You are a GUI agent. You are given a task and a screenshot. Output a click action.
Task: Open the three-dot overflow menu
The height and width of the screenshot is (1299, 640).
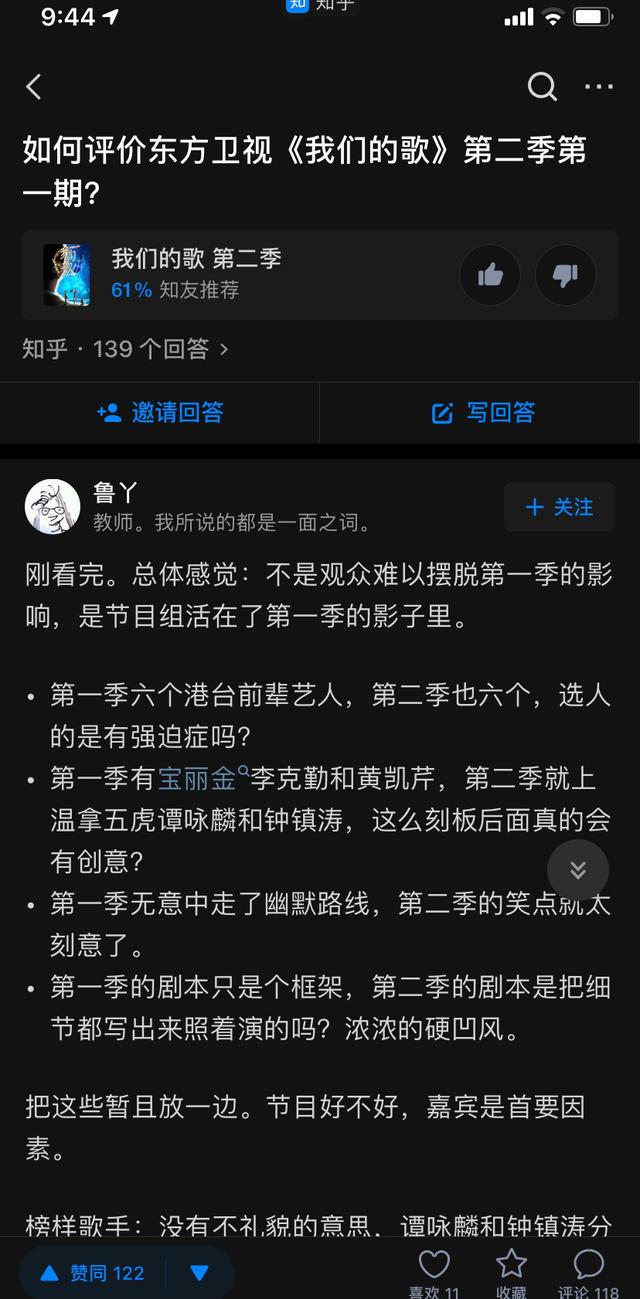point(599,87)
